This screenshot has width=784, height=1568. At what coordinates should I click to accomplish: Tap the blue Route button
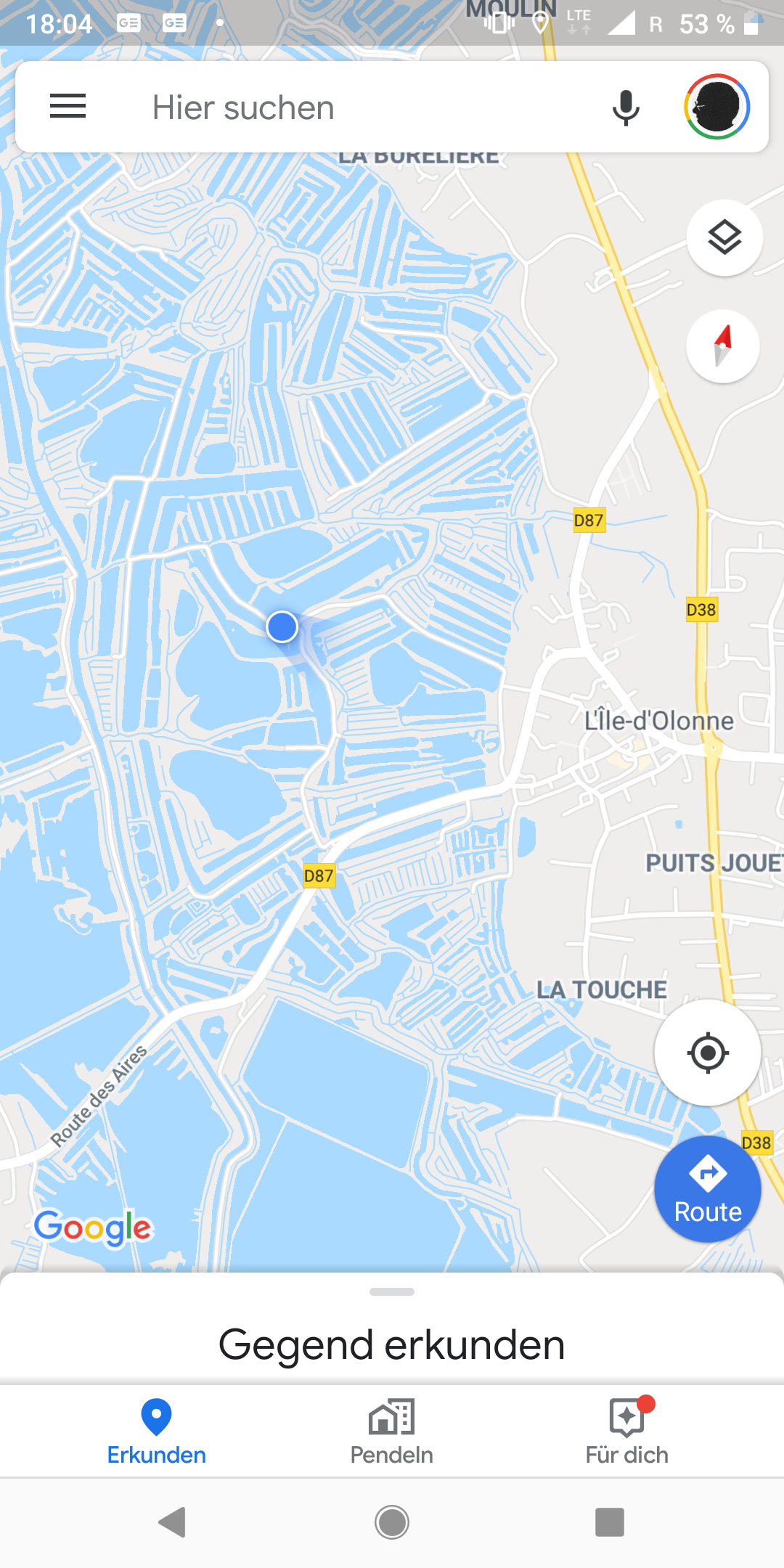click(x=707, y=1189)
